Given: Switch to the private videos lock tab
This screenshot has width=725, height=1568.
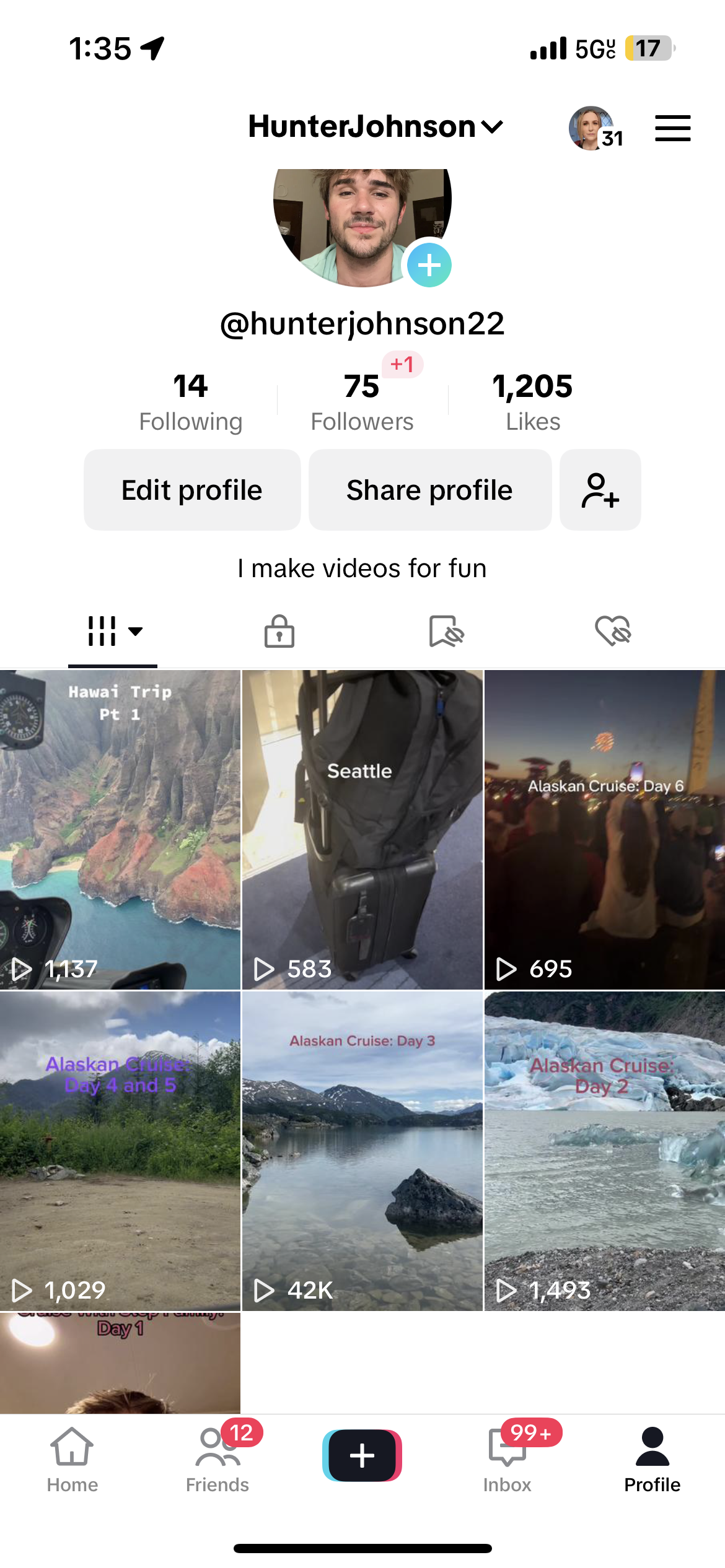Looking at the screenshot, I should pos(279,632).
